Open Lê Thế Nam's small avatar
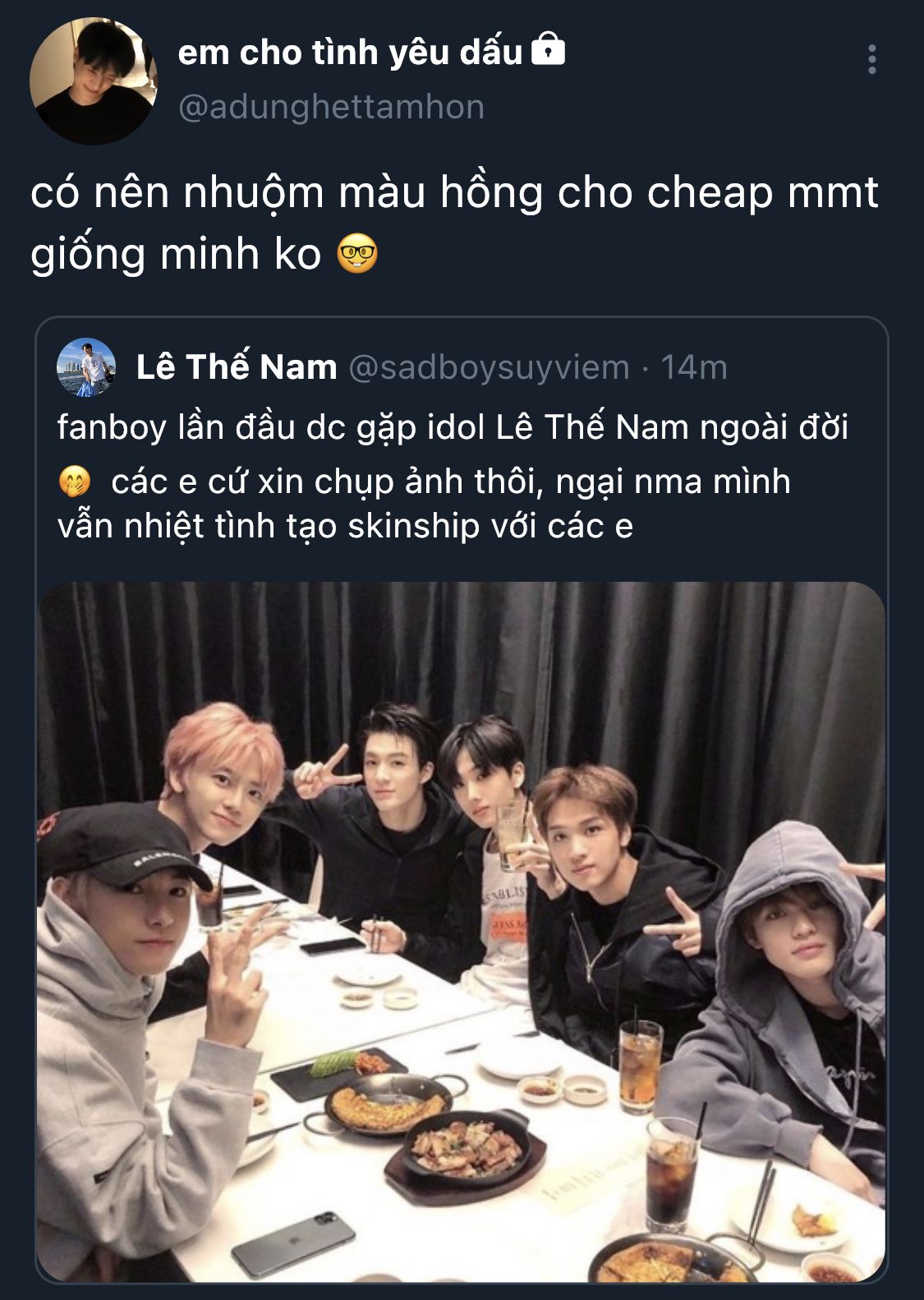This screenshot has width=924, height=1300. [86, 366]
